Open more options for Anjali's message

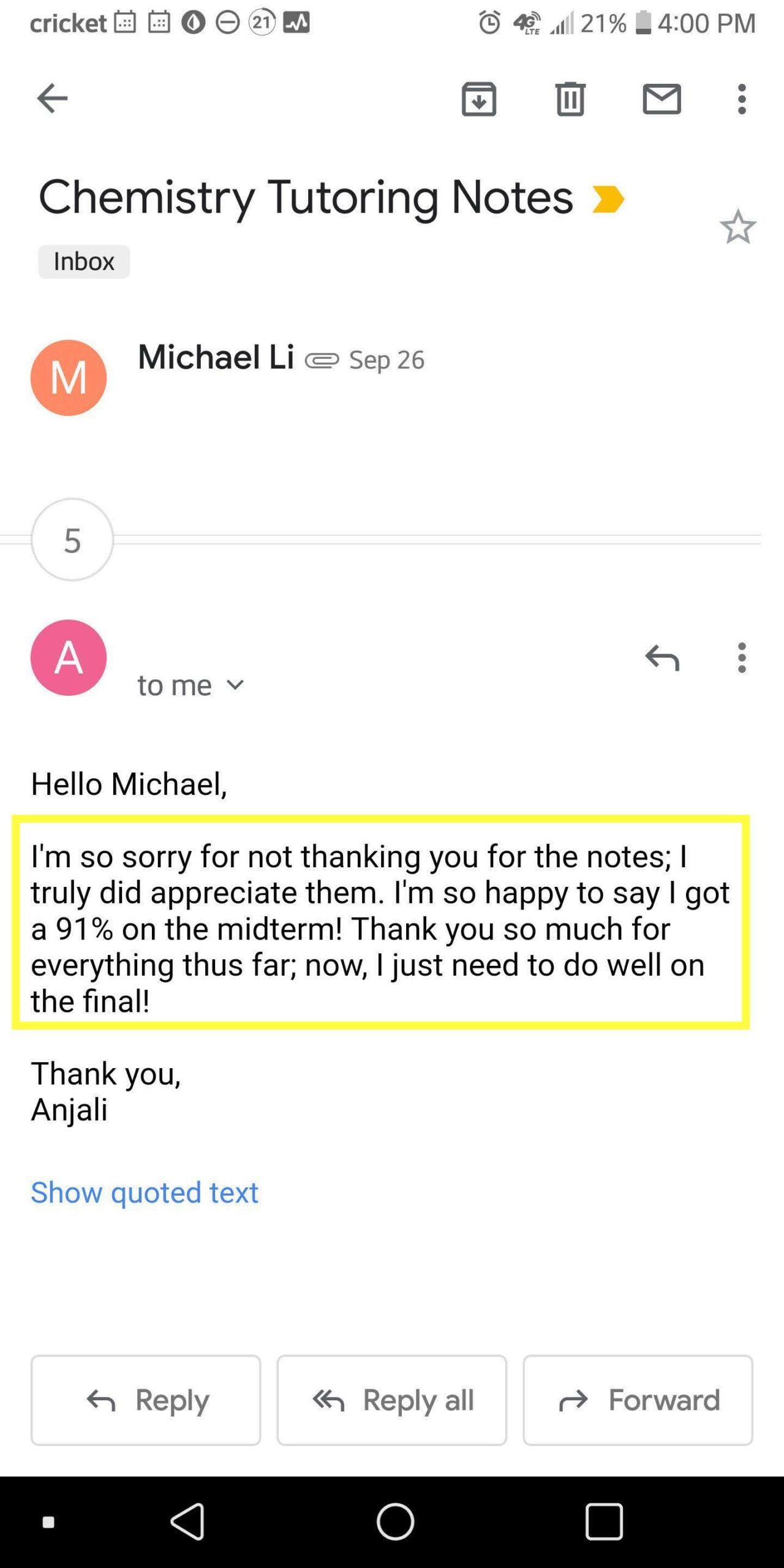pyautogui.click(x=742, y=658)
